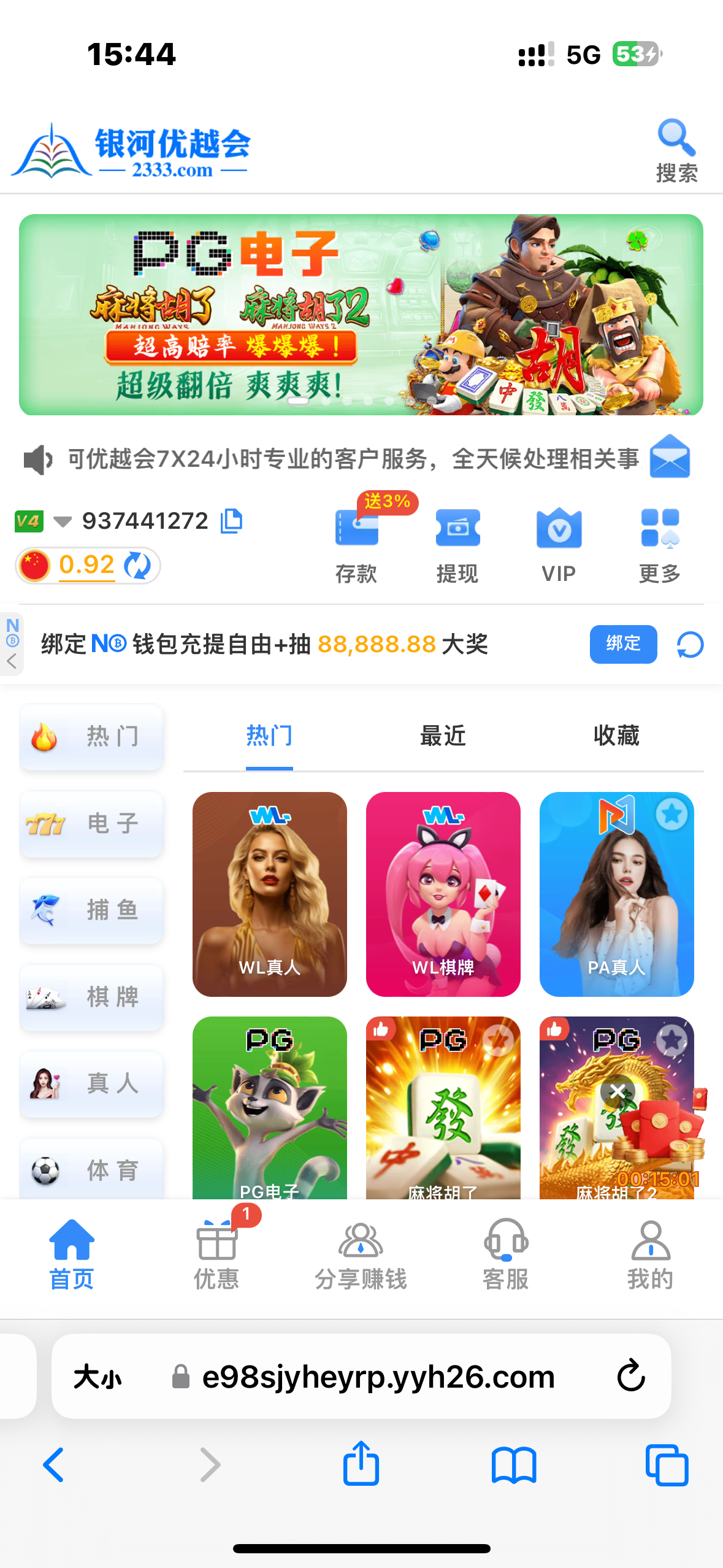This screenshot has height=1568, width=723.
Task: Copy the account ID 937441272
Action: point(232,521)
